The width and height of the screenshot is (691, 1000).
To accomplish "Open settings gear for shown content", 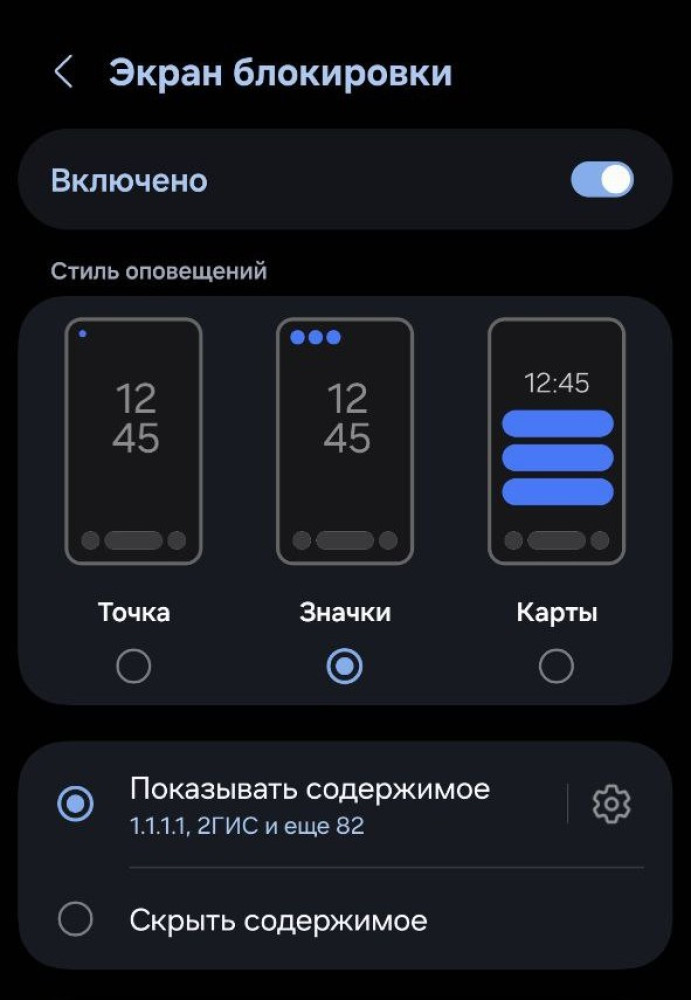I will [611, 804].
